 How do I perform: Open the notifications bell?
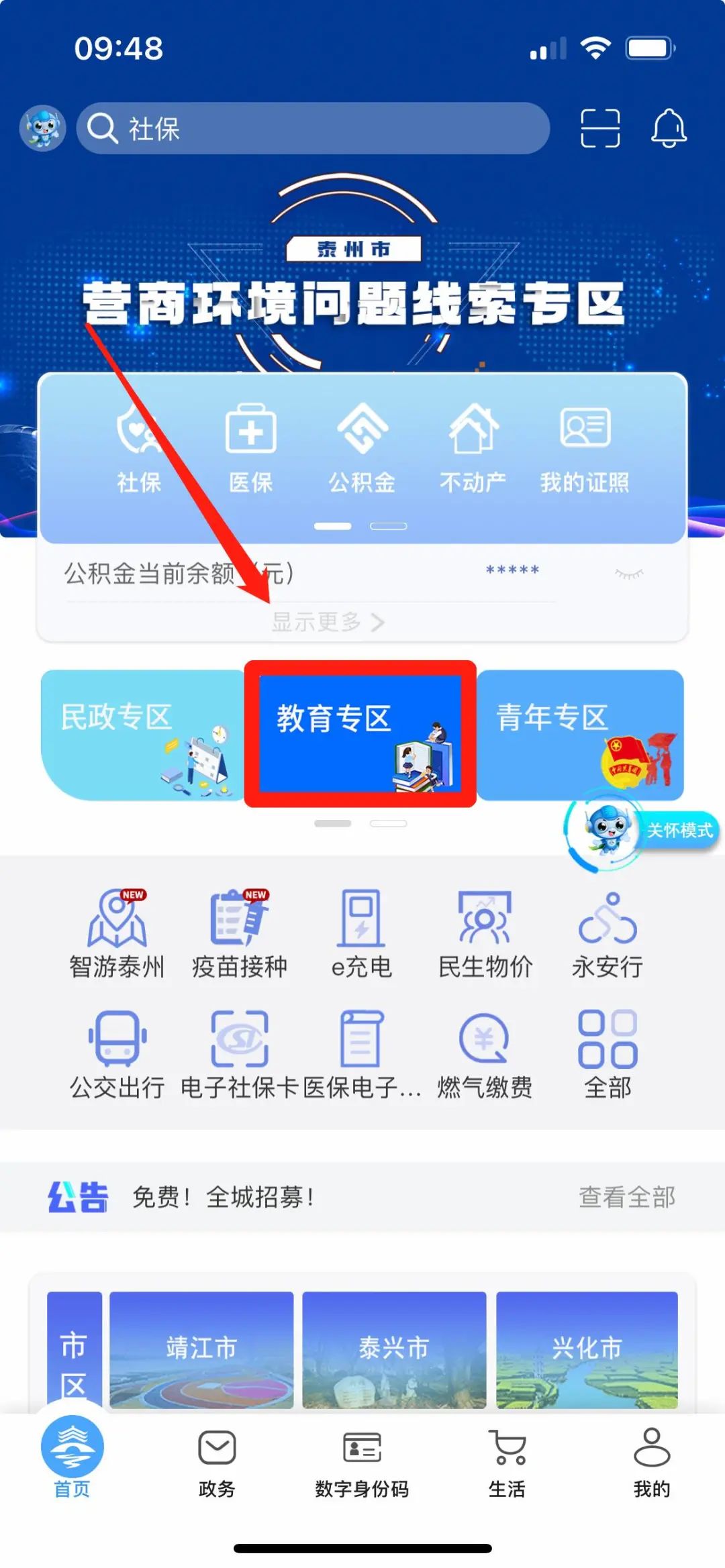pyautogui.click(x=668, y=127)
